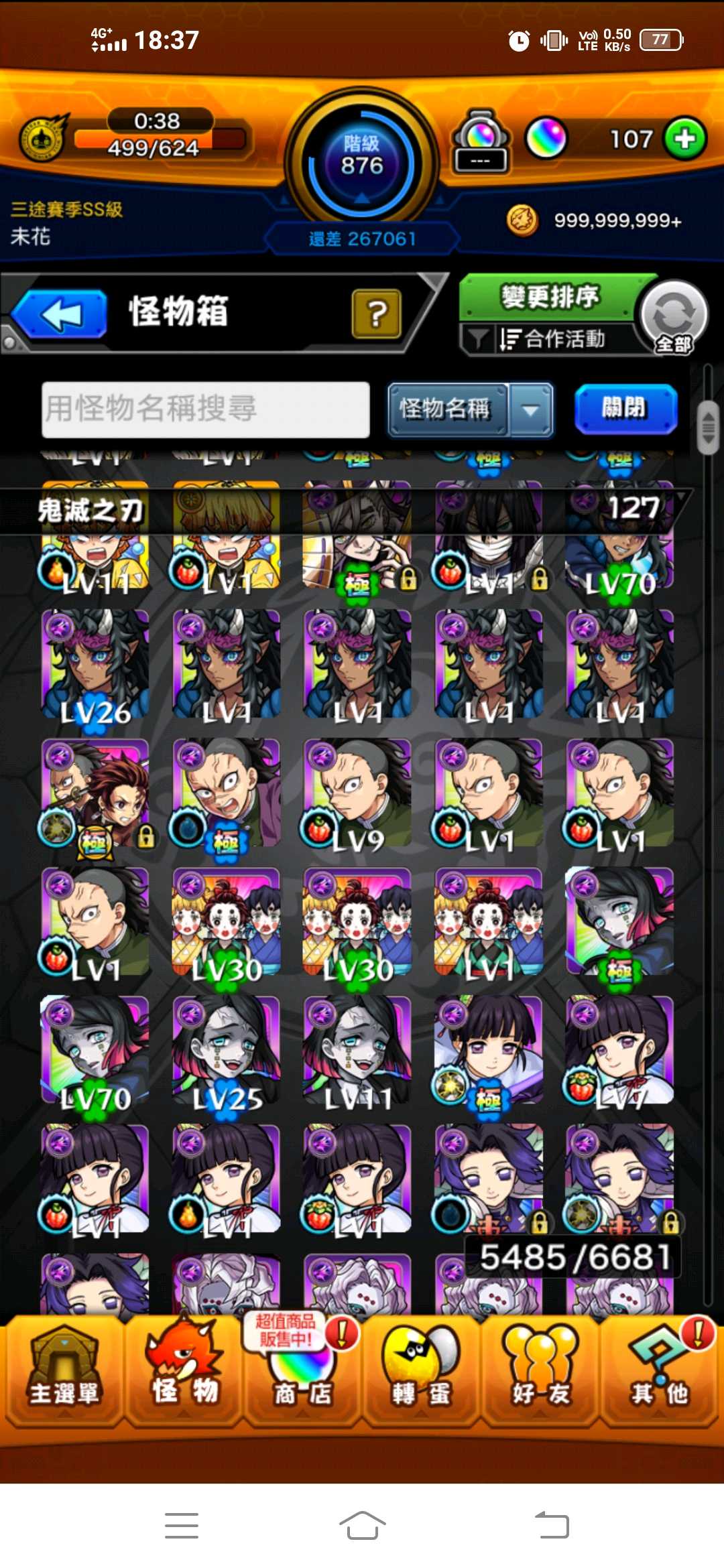Open the 階級 876 rank badge
The image size is (724, 1568).
[362, 157]
